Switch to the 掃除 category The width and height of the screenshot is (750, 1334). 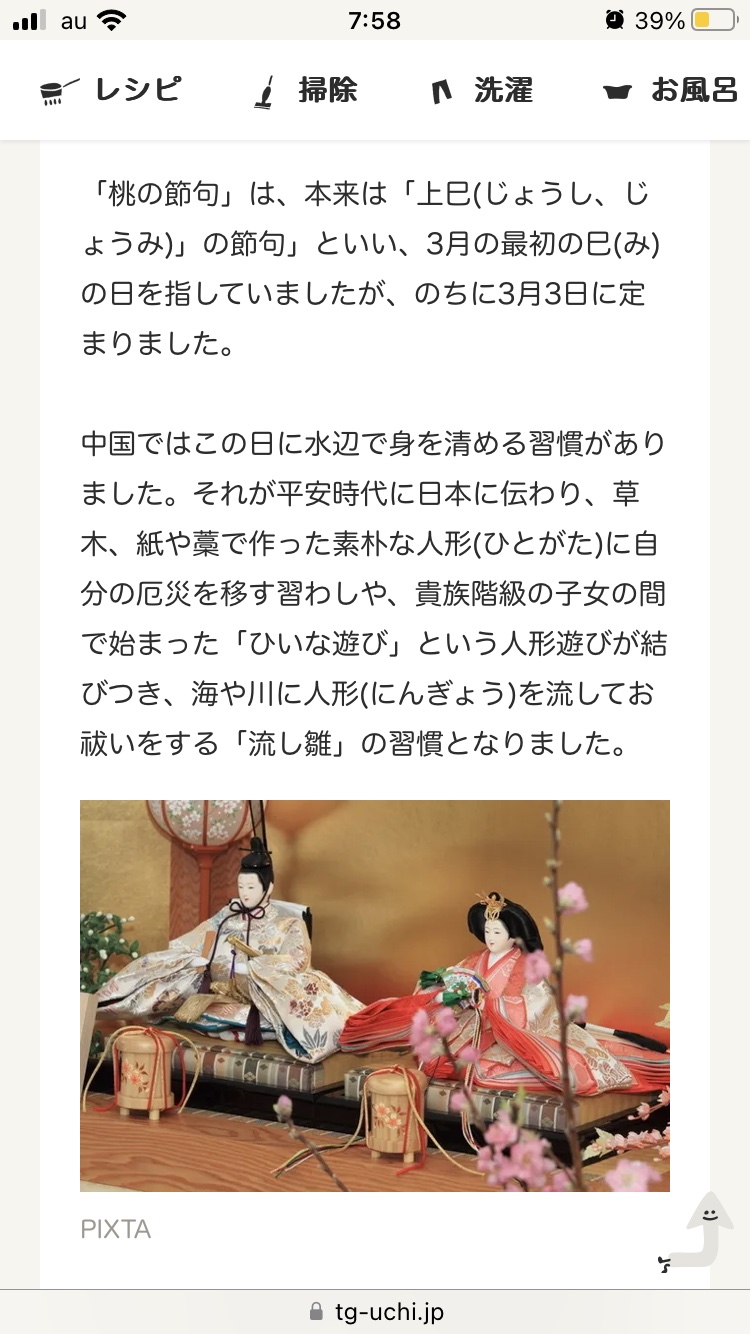[304, 91]
